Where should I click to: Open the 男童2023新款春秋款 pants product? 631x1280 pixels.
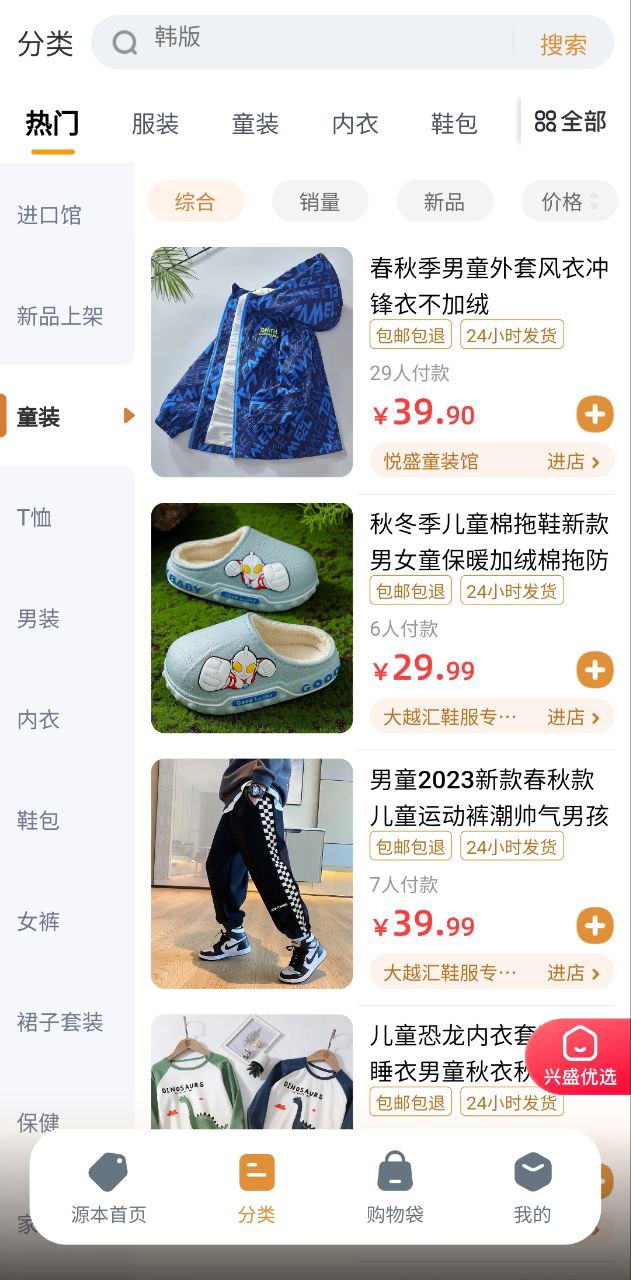(488, 797)
